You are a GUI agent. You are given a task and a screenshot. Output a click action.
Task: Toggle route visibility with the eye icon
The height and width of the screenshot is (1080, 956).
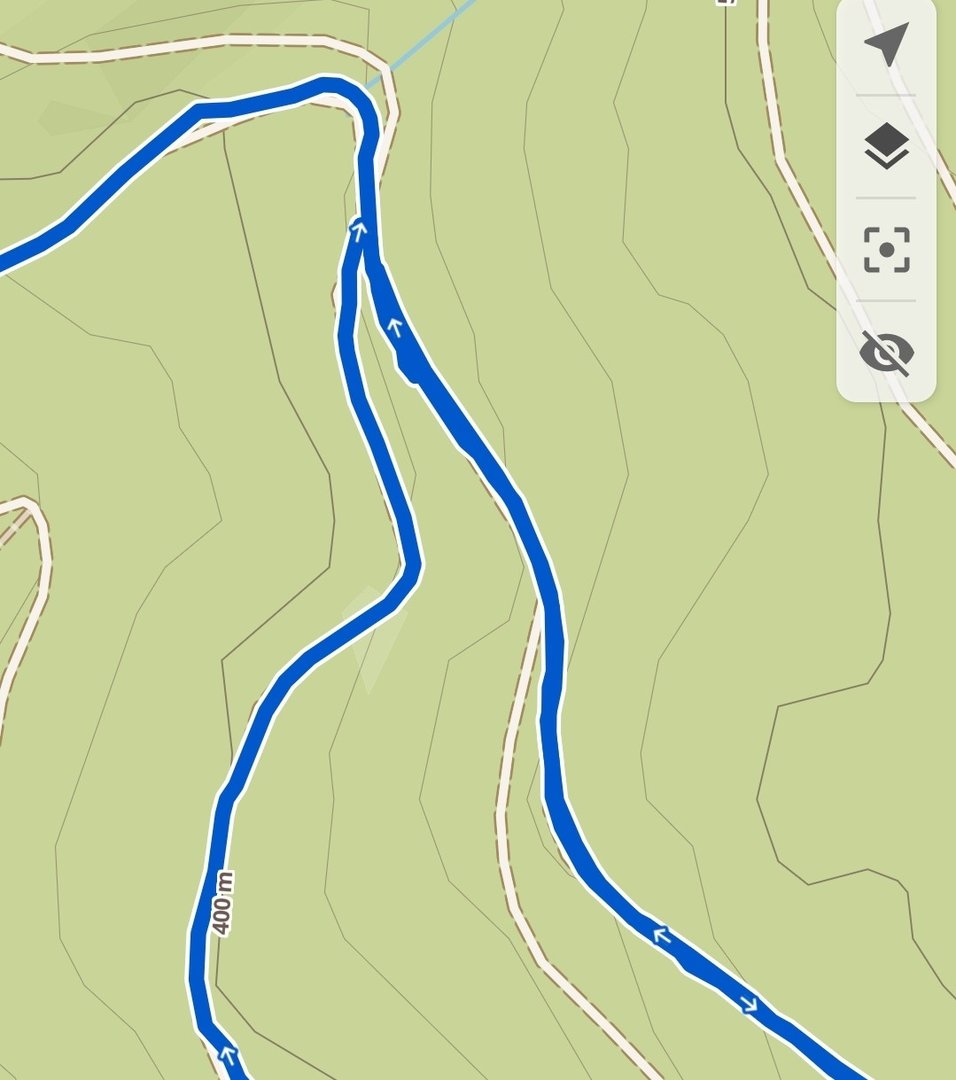click(886, 352)
